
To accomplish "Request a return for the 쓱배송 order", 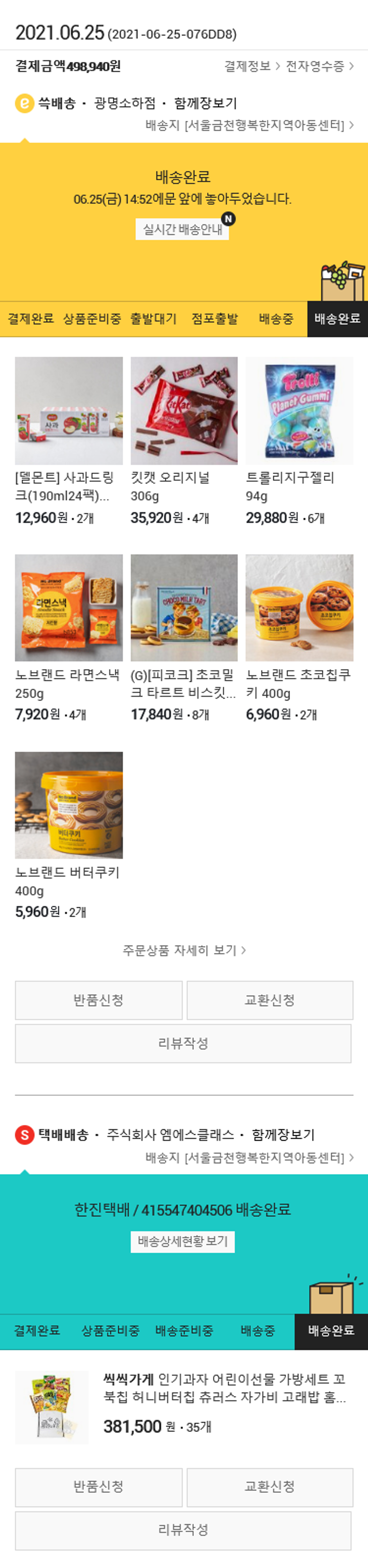I will 99,1000.
